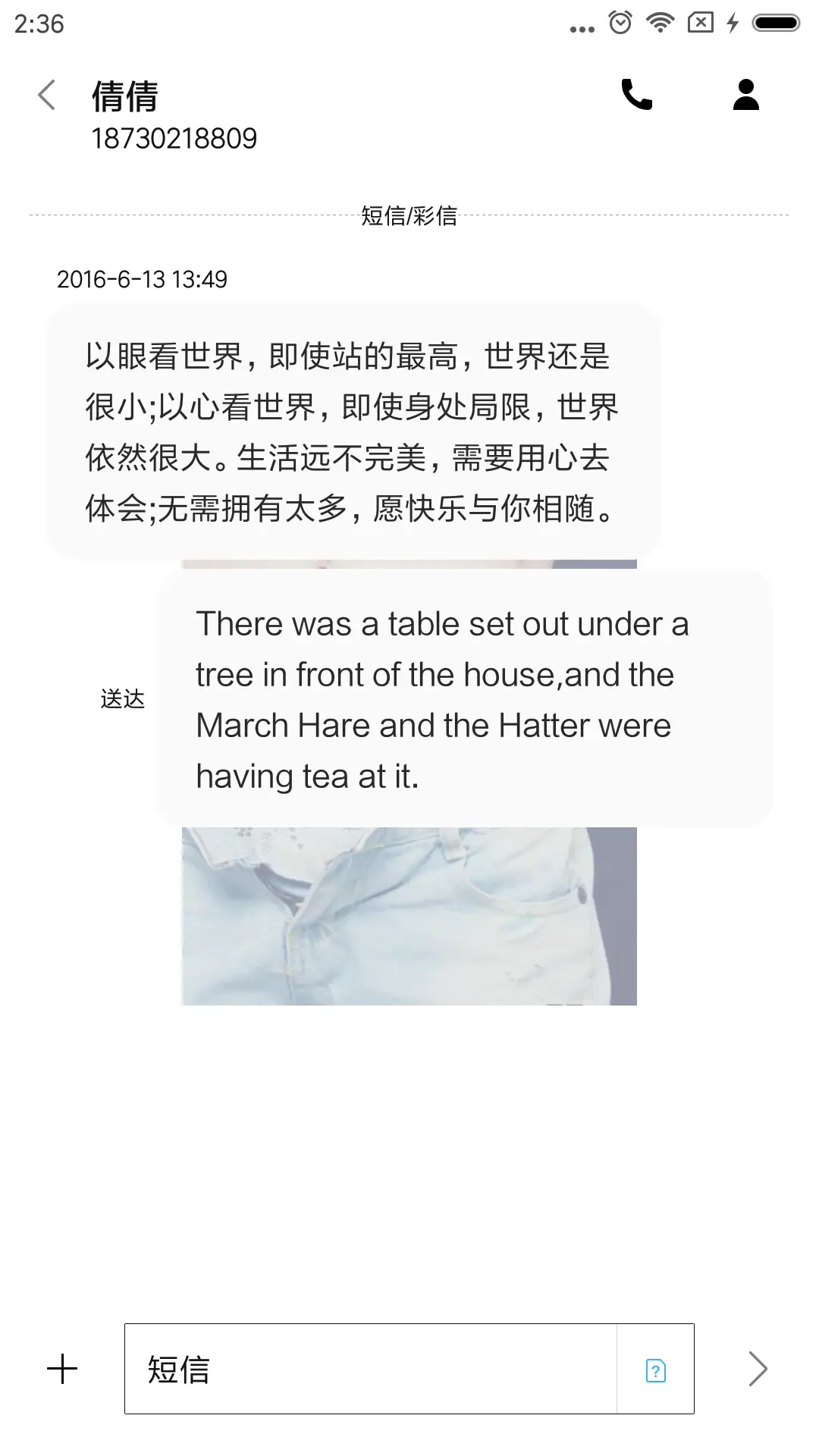
Task: Tap the attachment plus icon
Action: 61,1368
